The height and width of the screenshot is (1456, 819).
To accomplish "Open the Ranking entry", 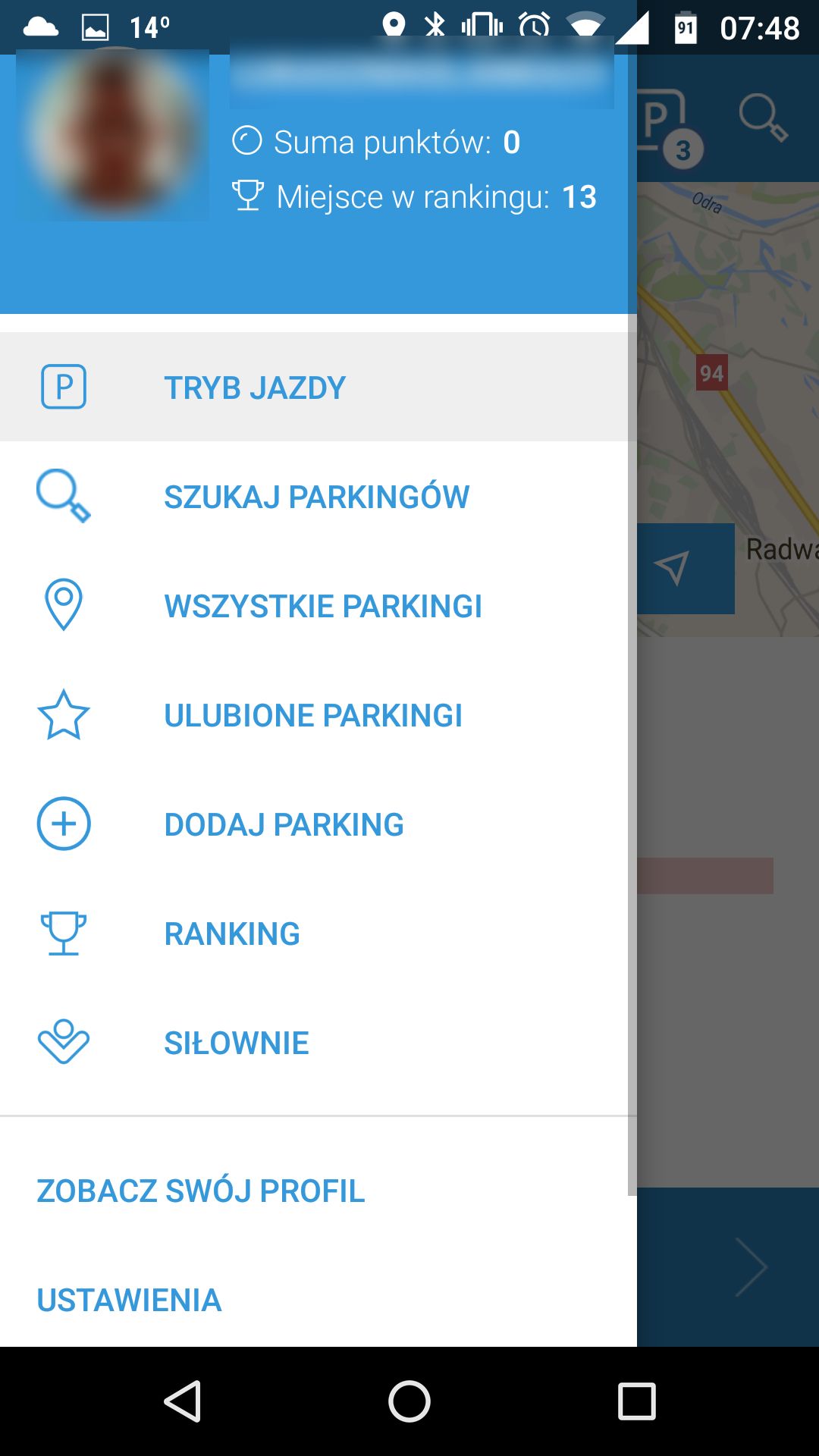I will (318, 933).
